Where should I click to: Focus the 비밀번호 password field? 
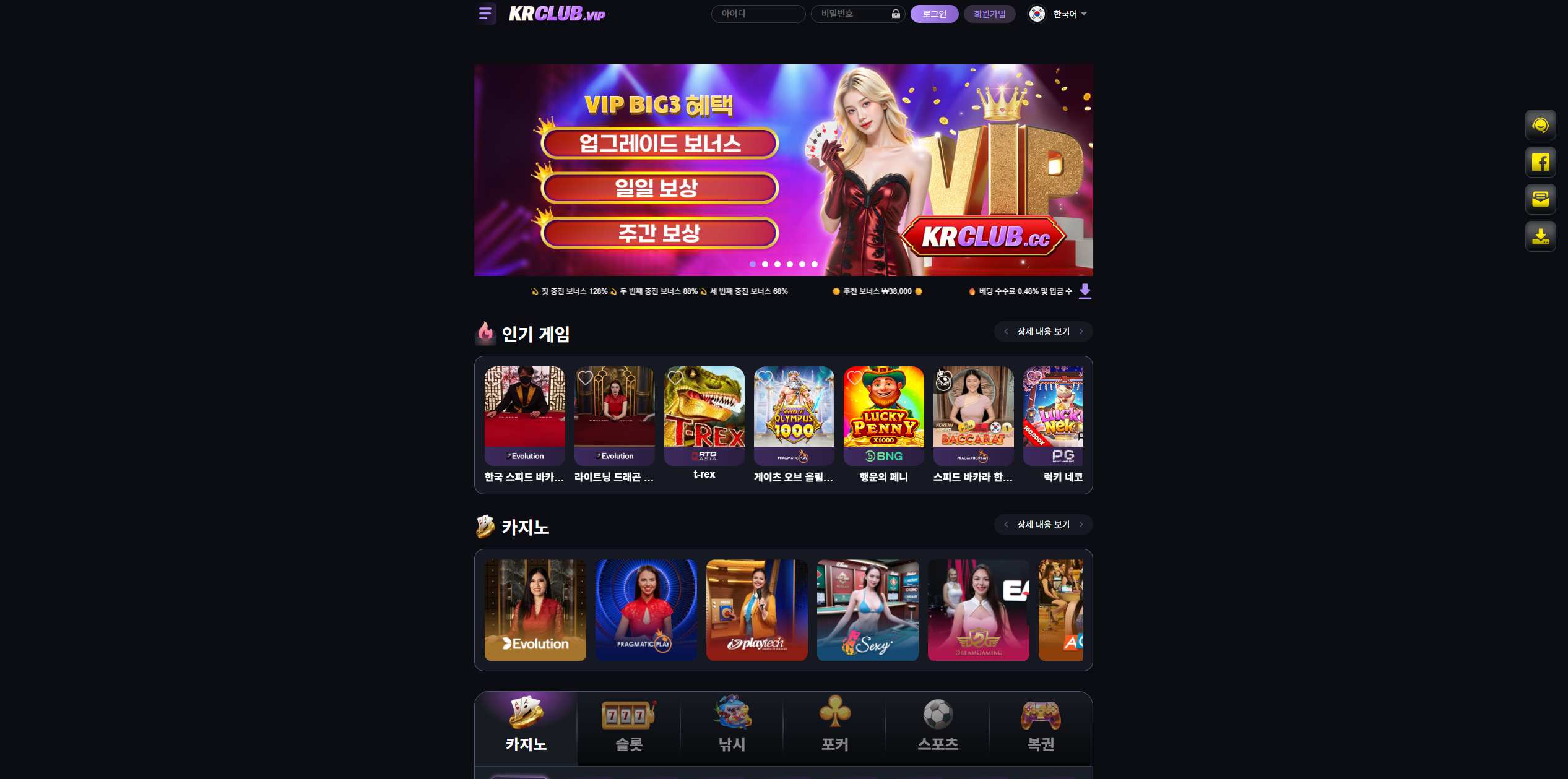[853, 14]
